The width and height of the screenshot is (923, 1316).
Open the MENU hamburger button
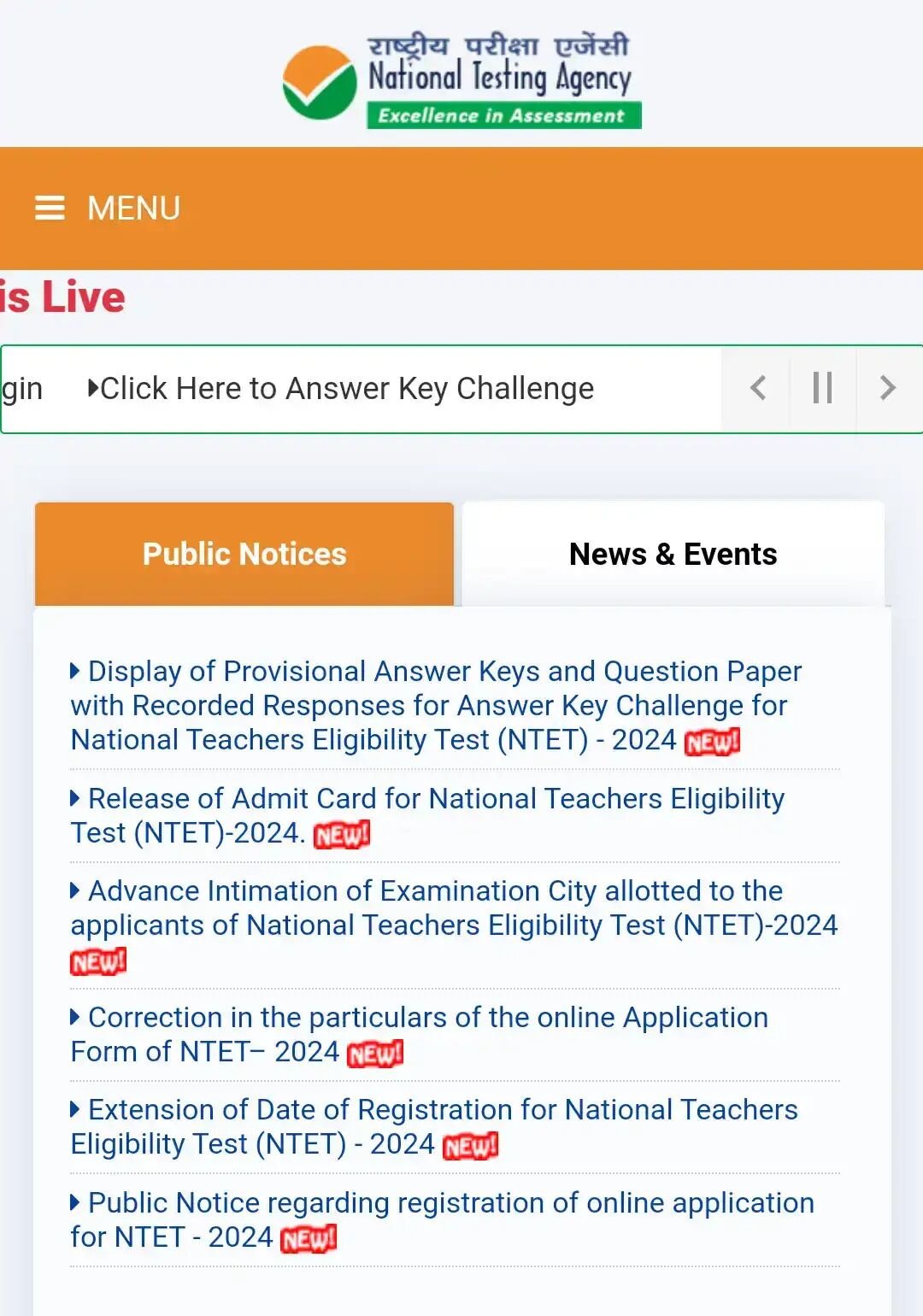tap(107, 209)
